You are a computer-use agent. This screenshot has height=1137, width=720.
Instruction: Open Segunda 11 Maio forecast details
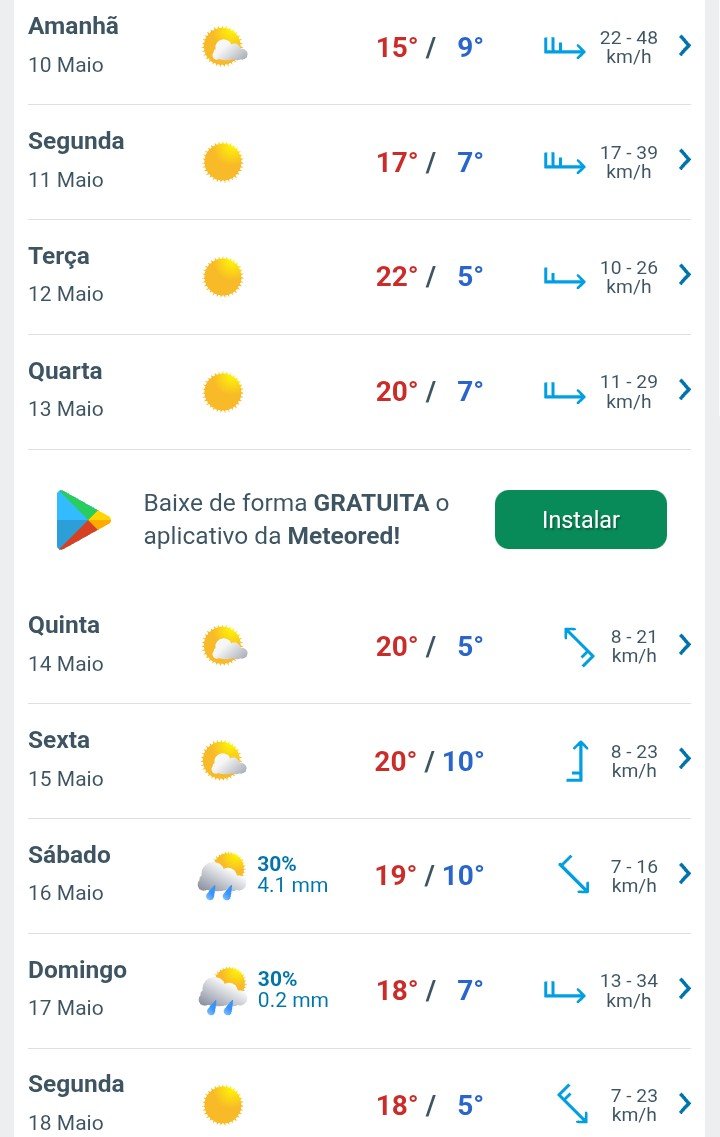click(360, 162)
